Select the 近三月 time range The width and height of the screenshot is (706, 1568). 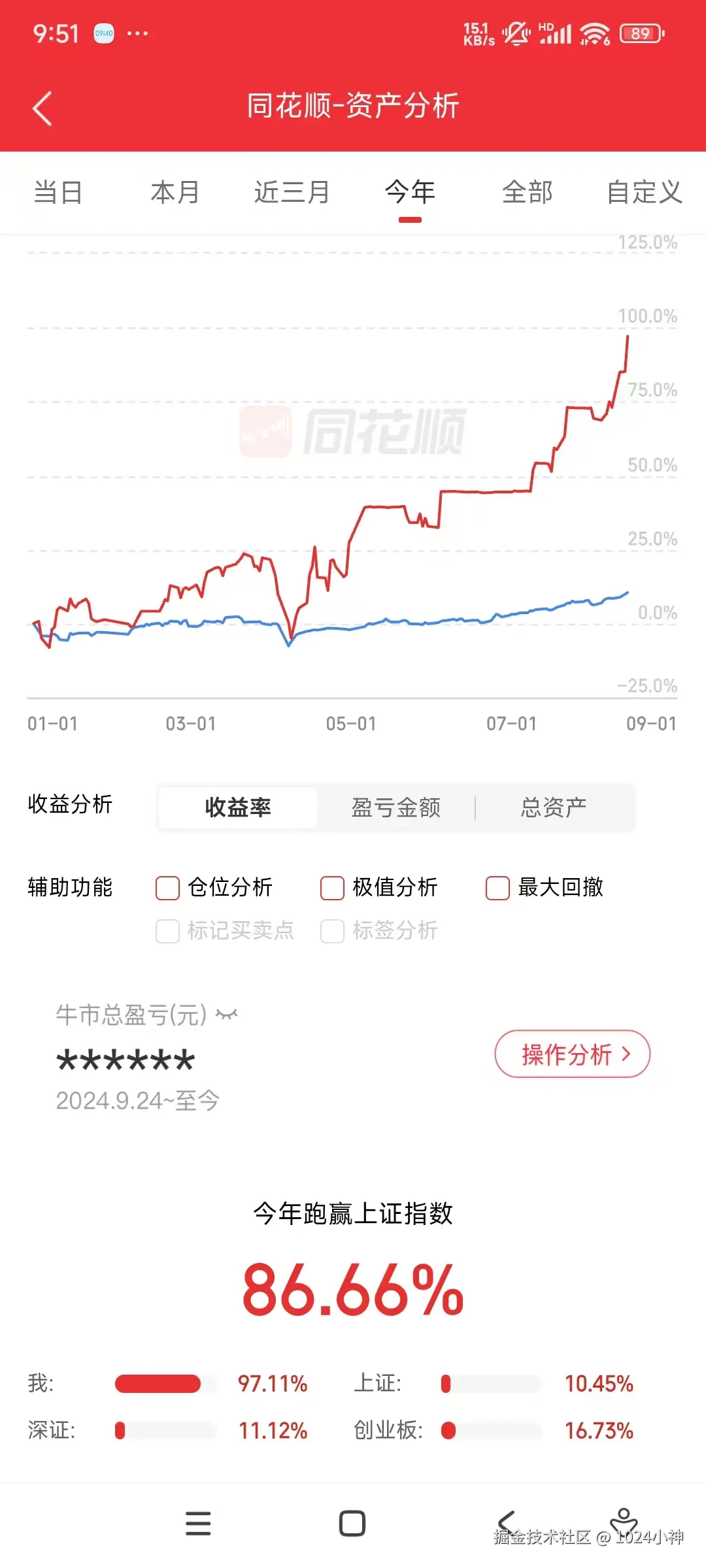pos(292,193)
